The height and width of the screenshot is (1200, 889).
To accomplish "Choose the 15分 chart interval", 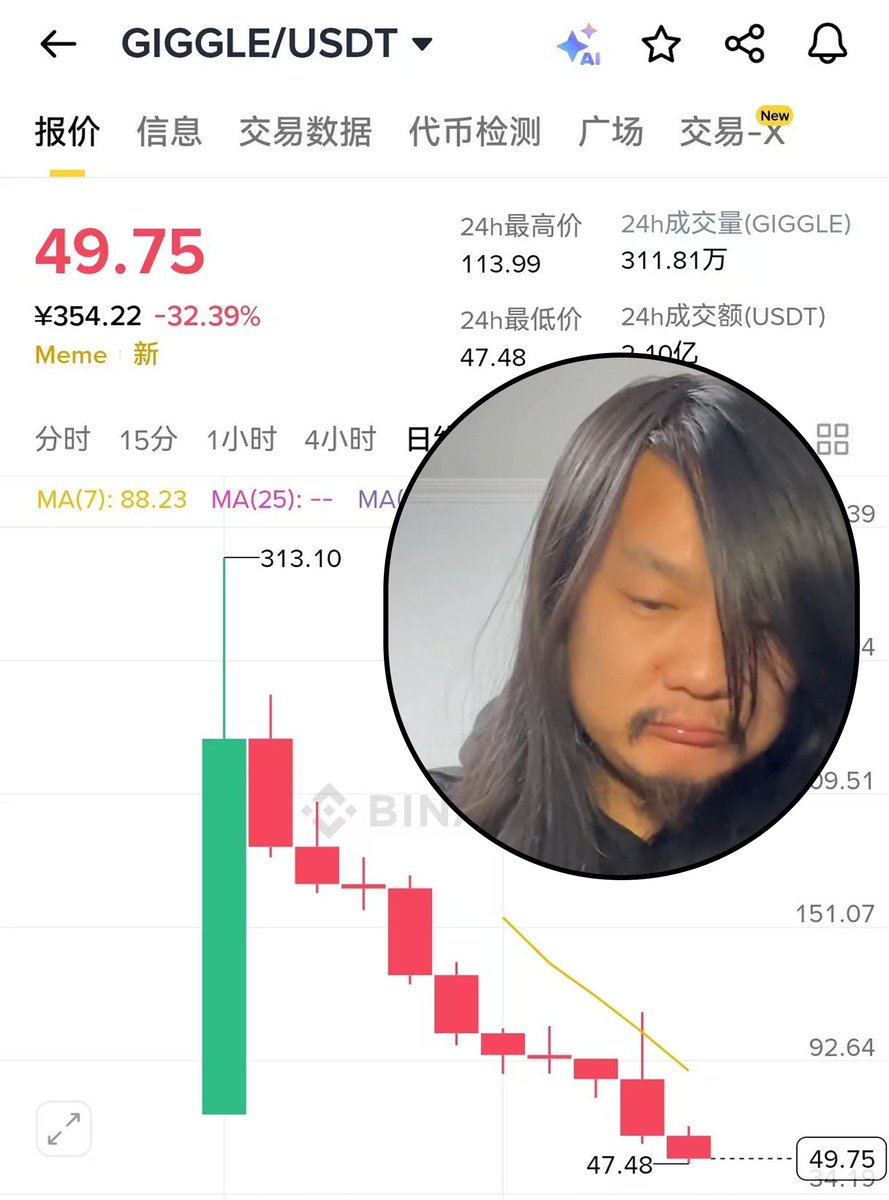I will click(x=148, y=439).
